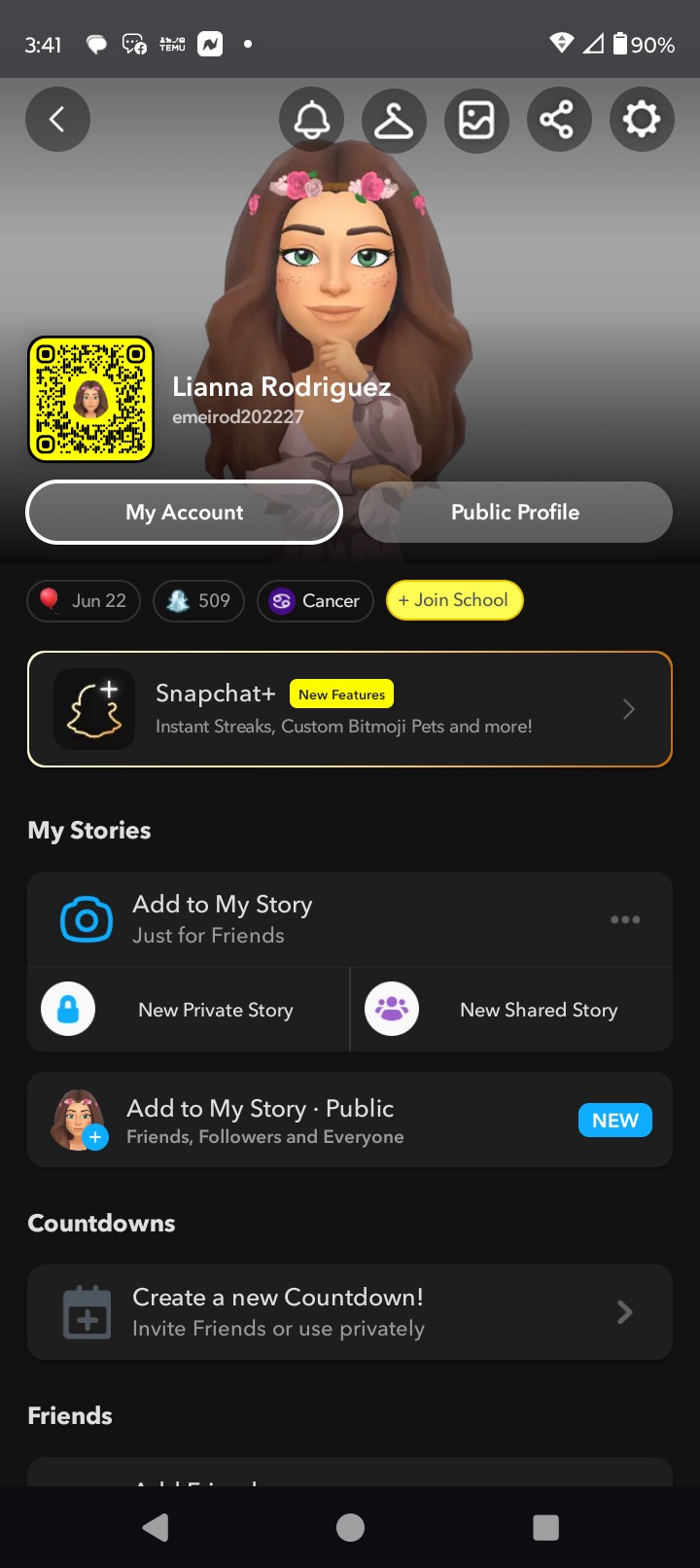Tap + Join School
The width and height of the screenshot is (700, 1568).
[x=455, y=600]
